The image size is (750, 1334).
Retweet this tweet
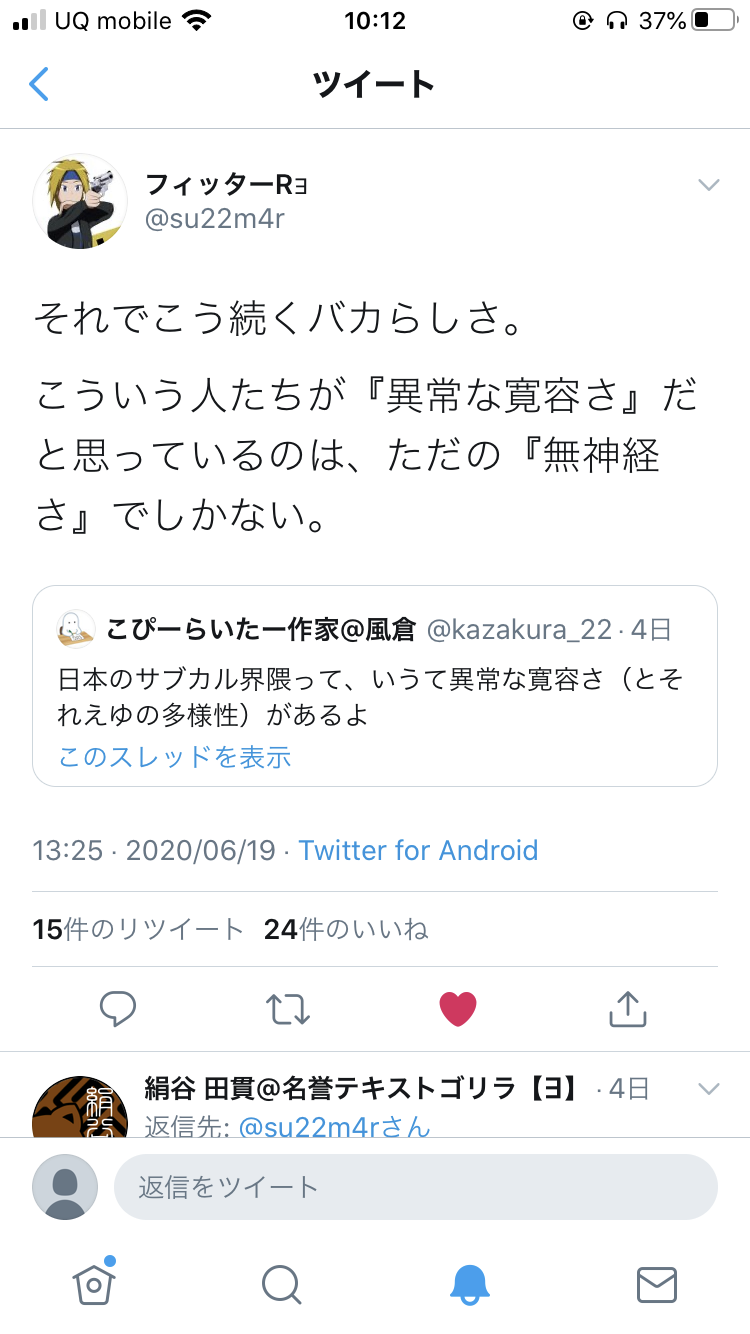click(x=288, y=1009)
